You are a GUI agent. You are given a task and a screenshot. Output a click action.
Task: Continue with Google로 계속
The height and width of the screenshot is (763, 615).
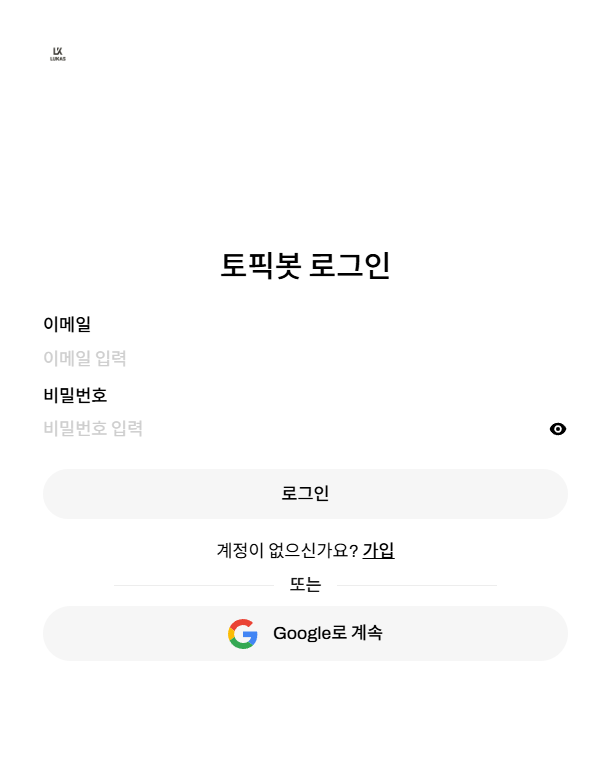click(x=305, y=633)
